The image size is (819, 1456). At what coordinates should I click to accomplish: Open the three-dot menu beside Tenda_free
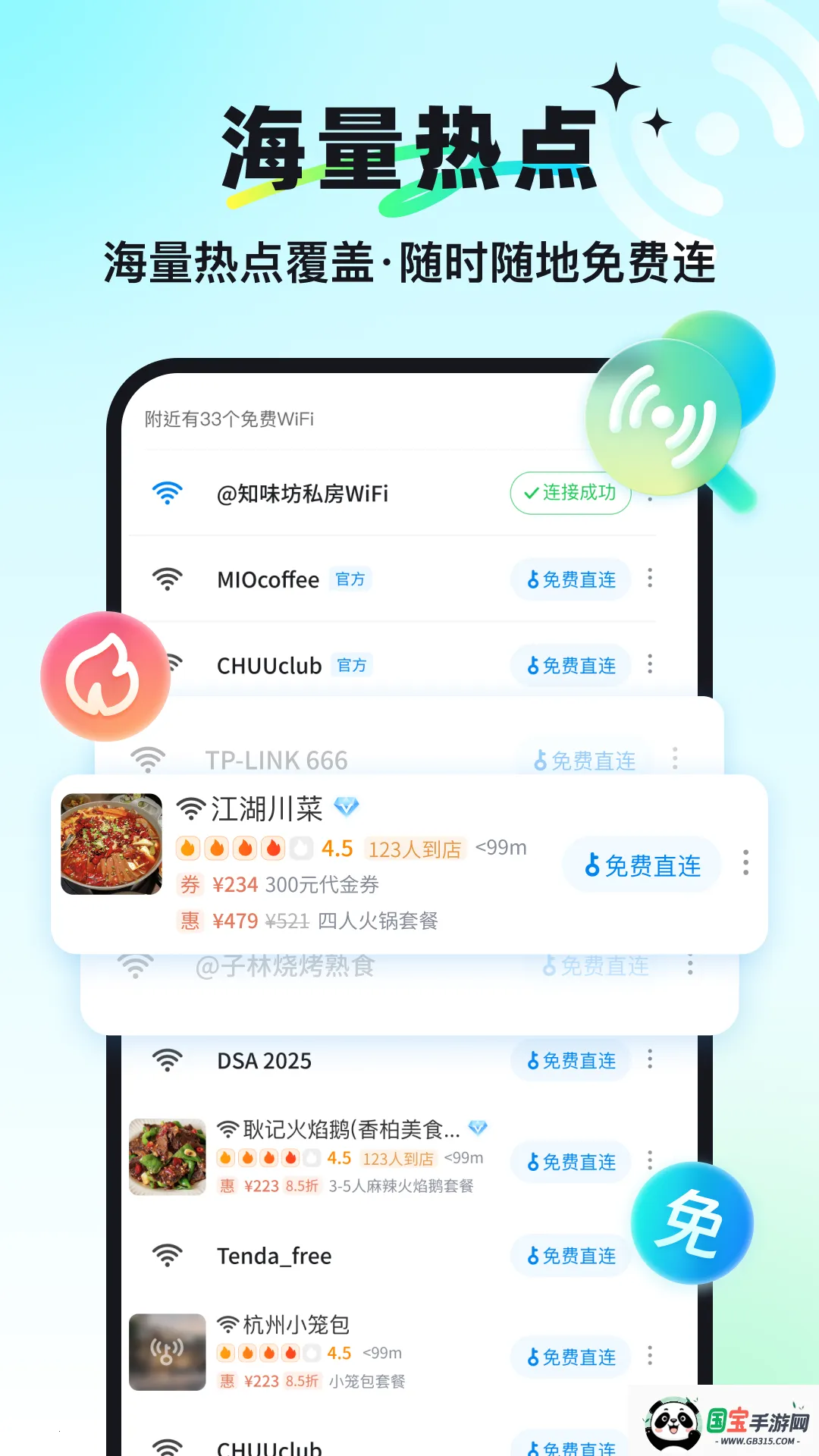649,1257
